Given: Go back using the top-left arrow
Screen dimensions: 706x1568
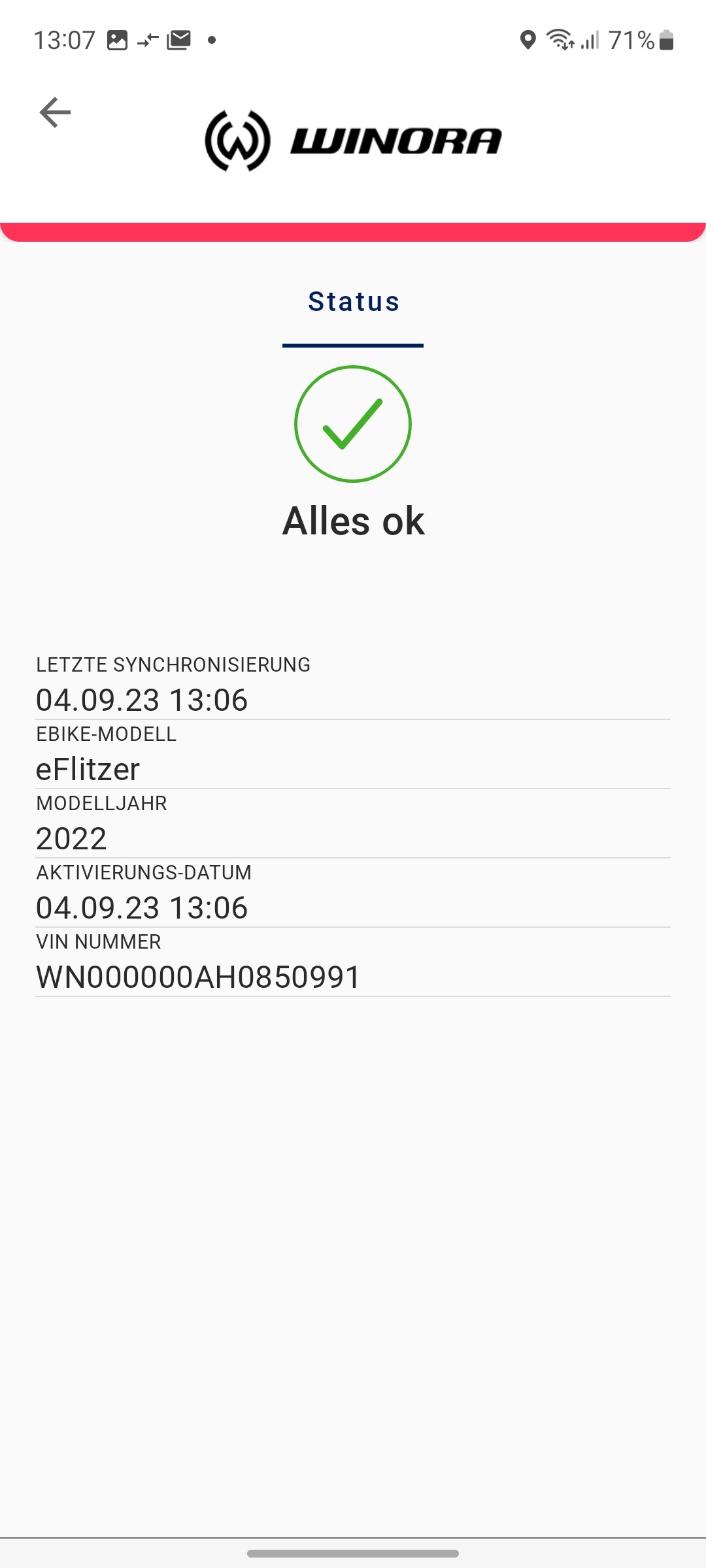Looking at the screenshot, I should tap(55, 112).
